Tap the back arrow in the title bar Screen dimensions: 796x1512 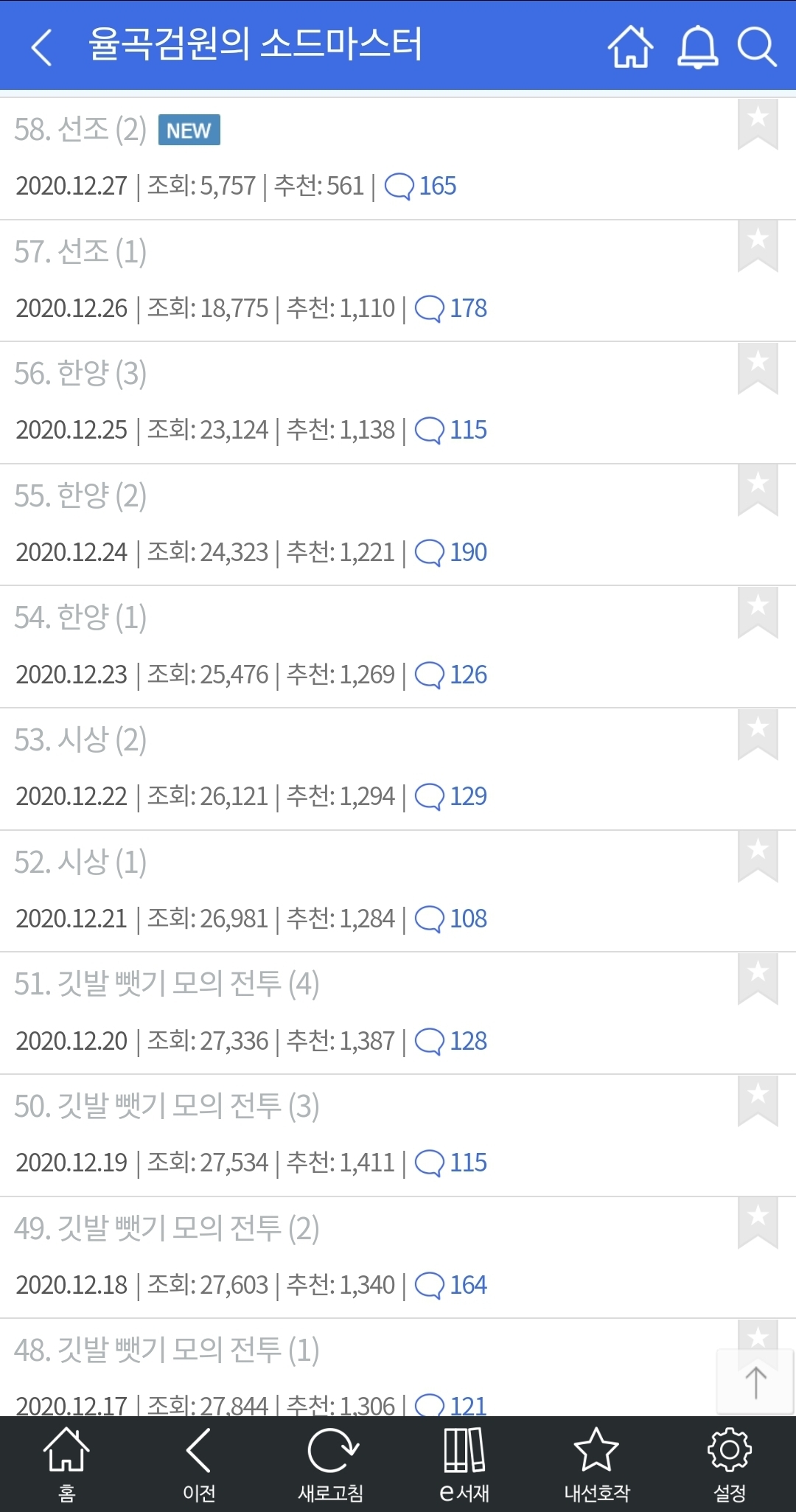41,46
